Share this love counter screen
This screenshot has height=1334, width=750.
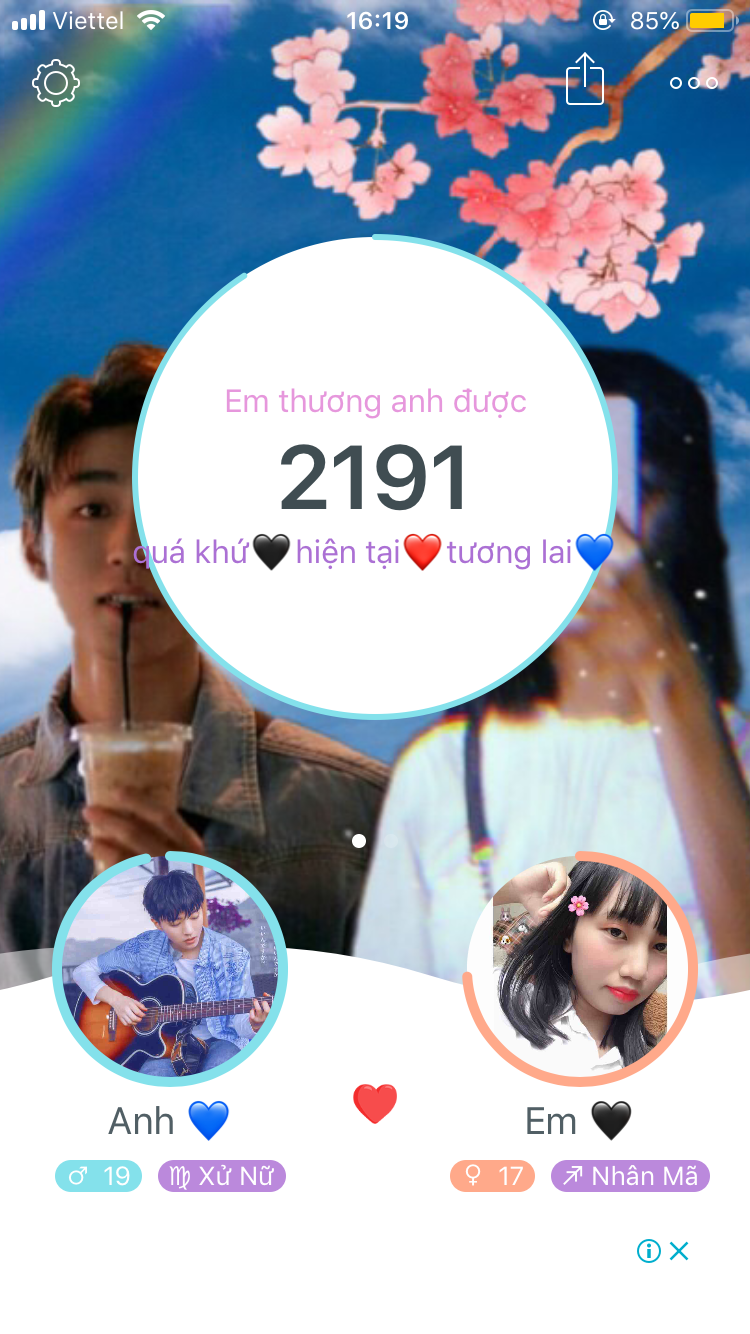(585, 79)
